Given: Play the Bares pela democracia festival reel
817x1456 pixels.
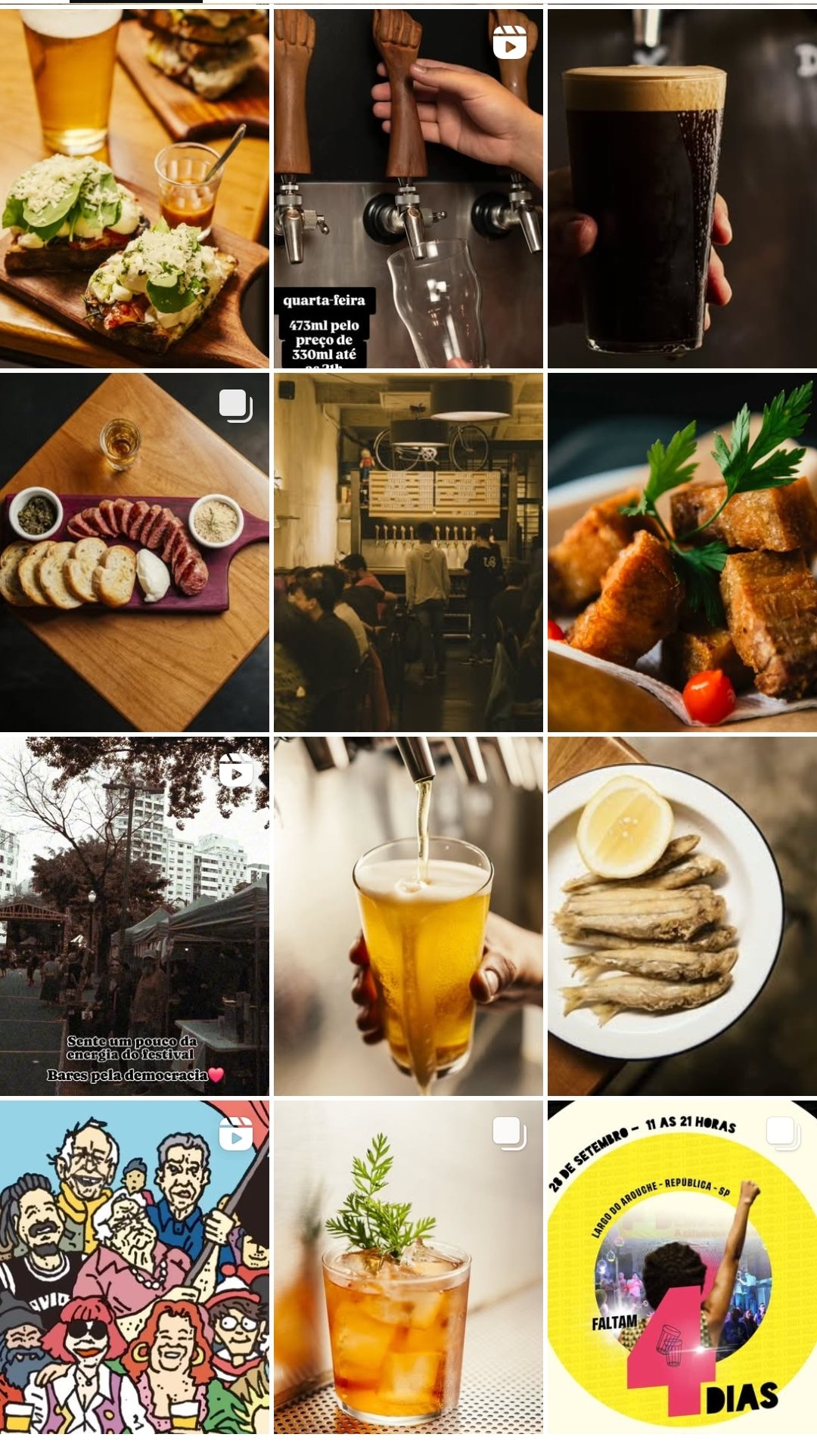Looking at the screenshot, I should point(134,915).
